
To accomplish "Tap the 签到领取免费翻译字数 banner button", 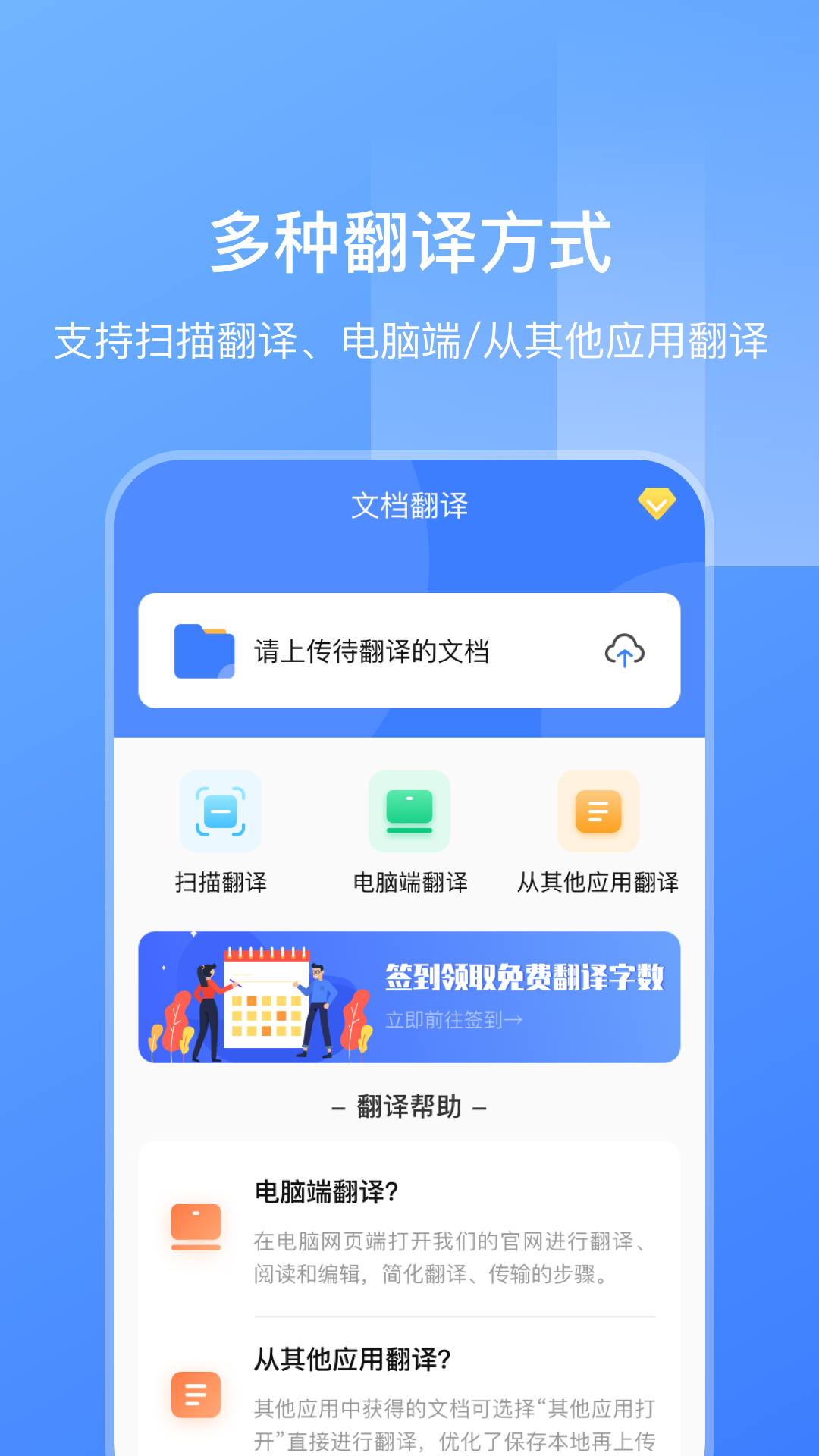I will [x=528, y=978].
